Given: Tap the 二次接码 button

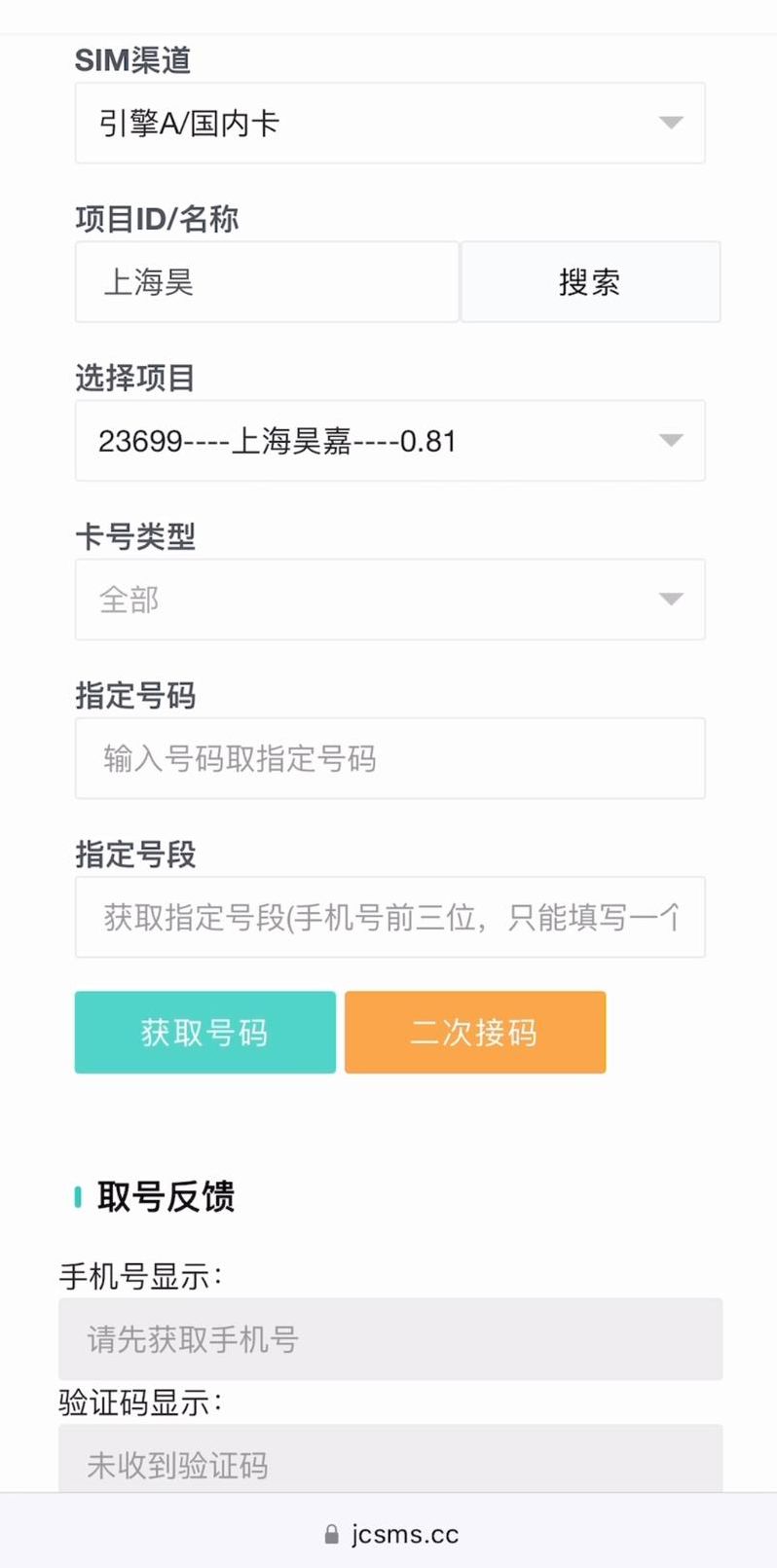Looking at the screenshot, I should click(x=475, y=1032).
